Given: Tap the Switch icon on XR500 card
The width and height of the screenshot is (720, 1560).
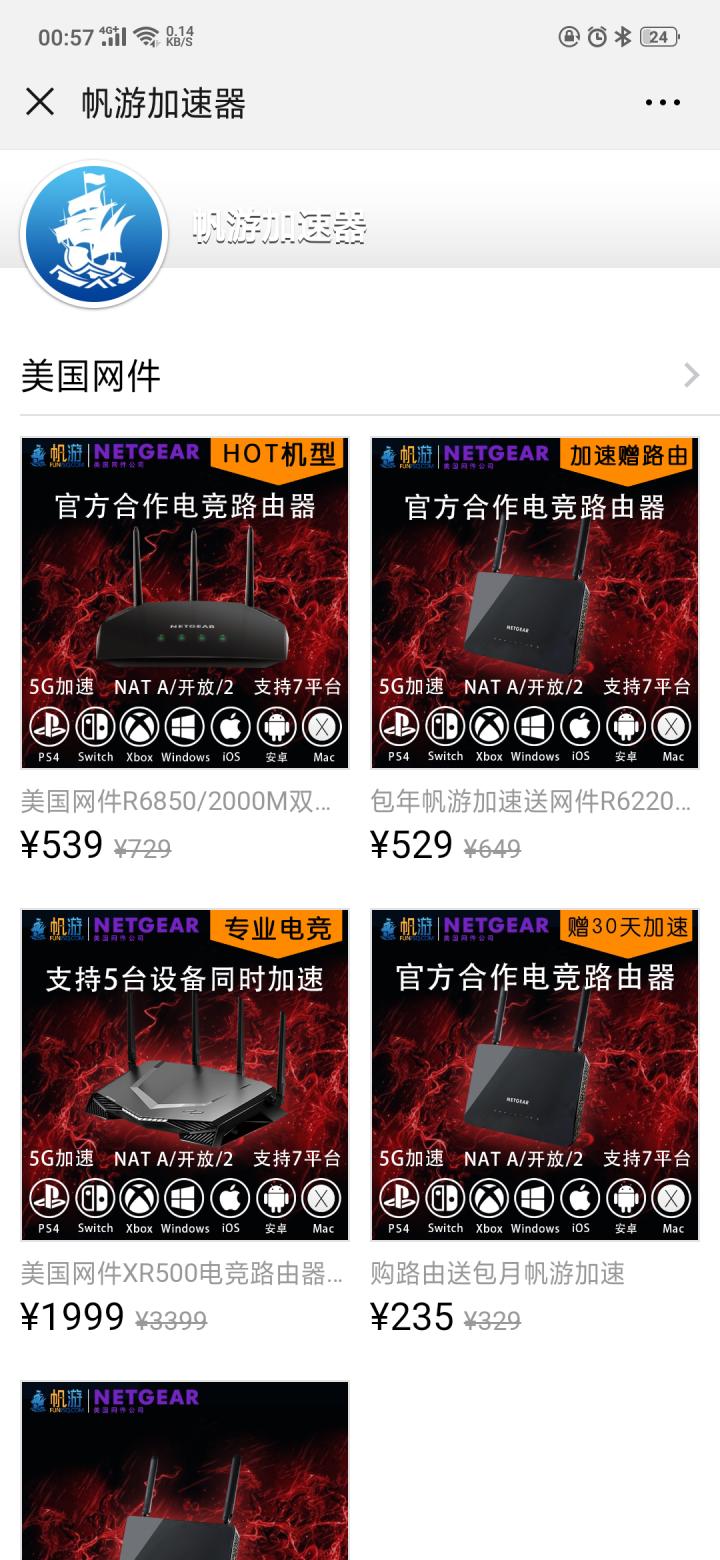Looking at the screenshot, I should click(x=94, y=1199).
